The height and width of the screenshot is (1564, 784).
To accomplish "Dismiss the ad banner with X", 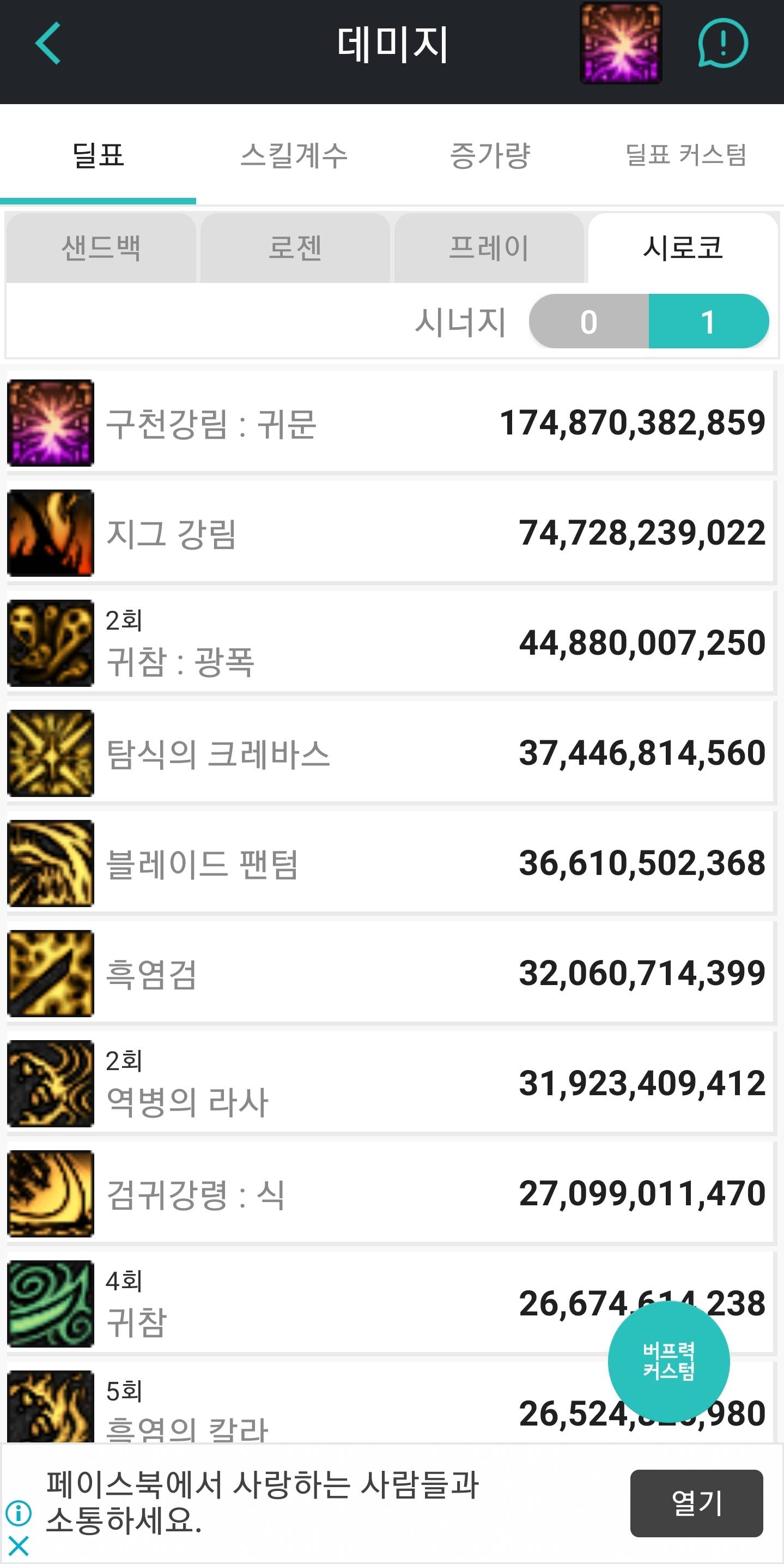I will coord(19,1546).
